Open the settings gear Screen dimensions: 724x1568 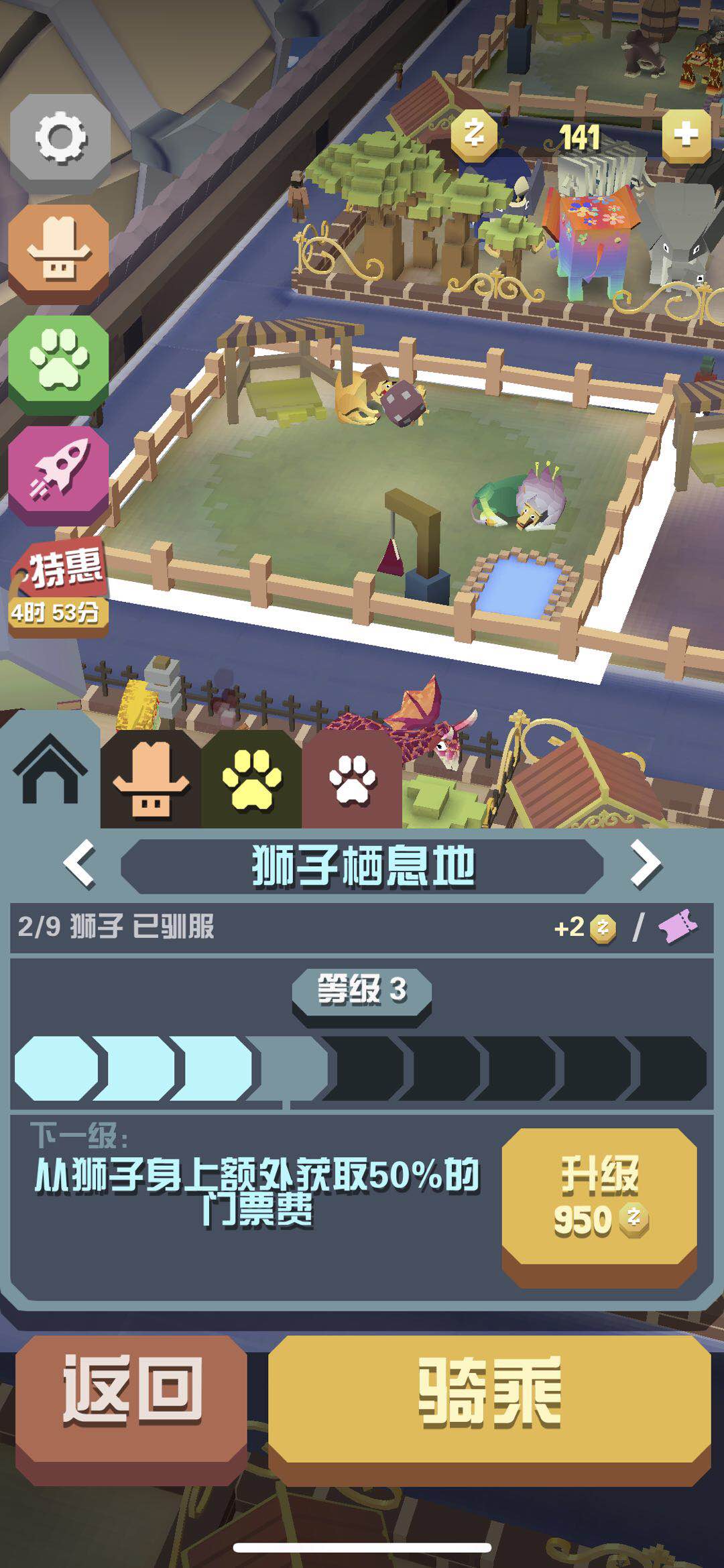(60, 137)
